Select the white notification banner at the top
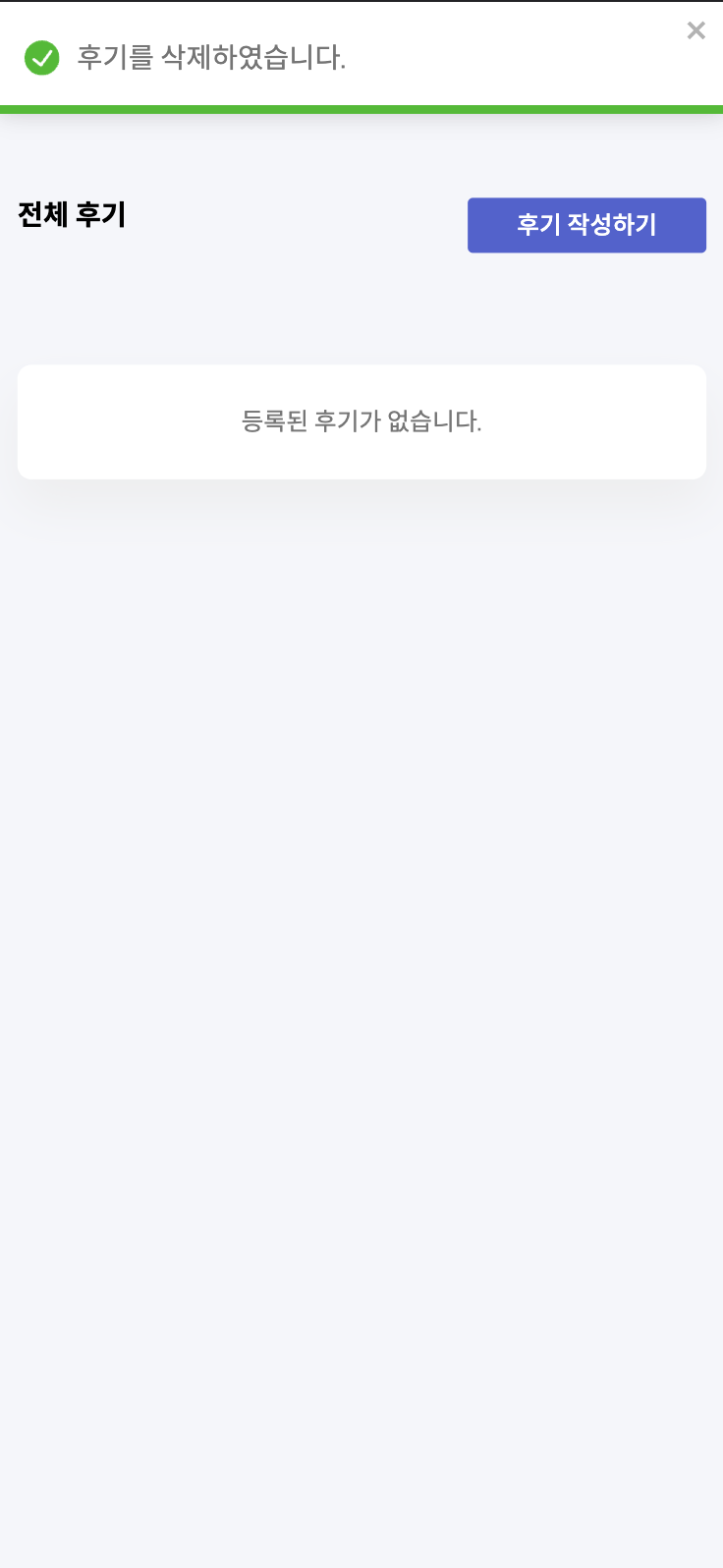The height and width of the screenshot is (1568, 723). [361, 54]
